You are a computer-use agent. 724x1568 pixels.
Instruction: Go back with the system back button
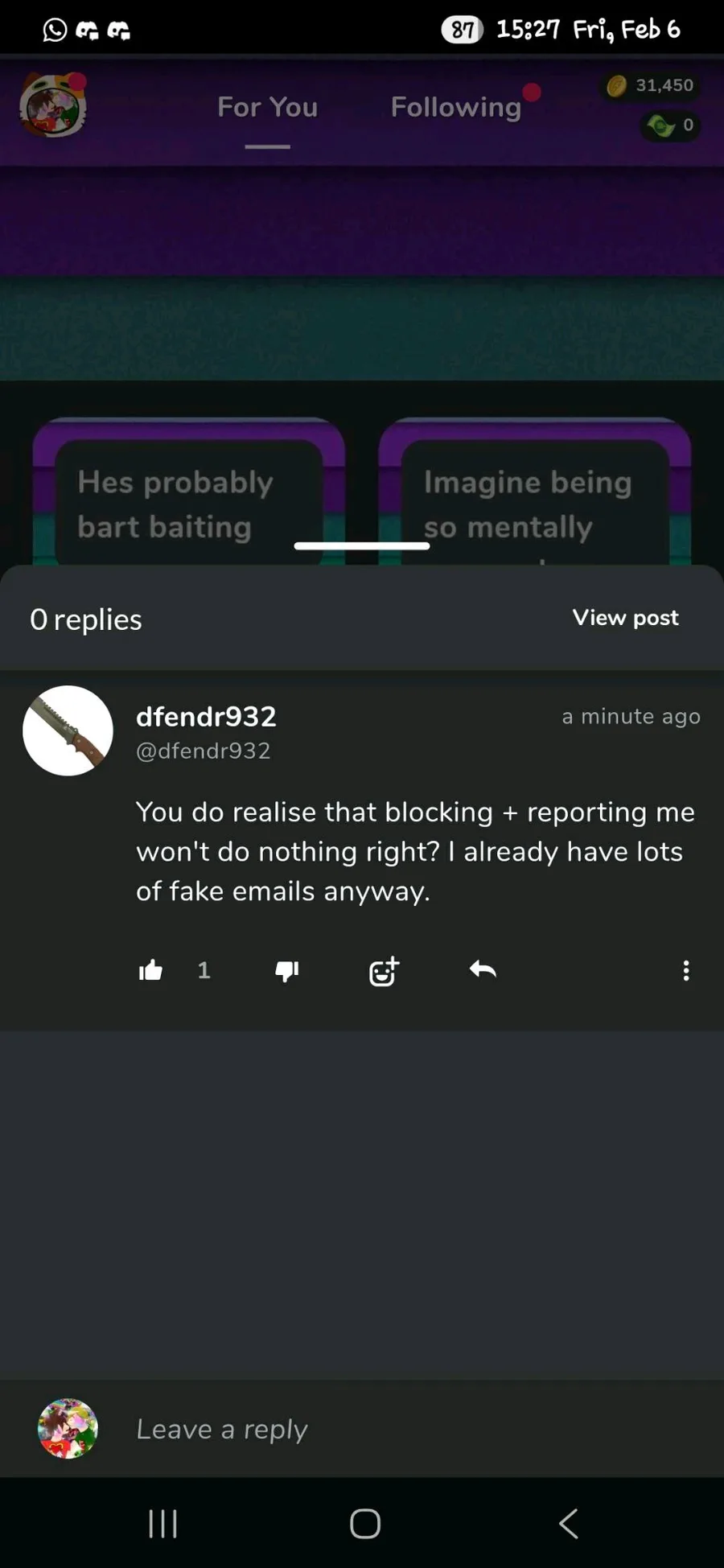[x=568, y=1523]
